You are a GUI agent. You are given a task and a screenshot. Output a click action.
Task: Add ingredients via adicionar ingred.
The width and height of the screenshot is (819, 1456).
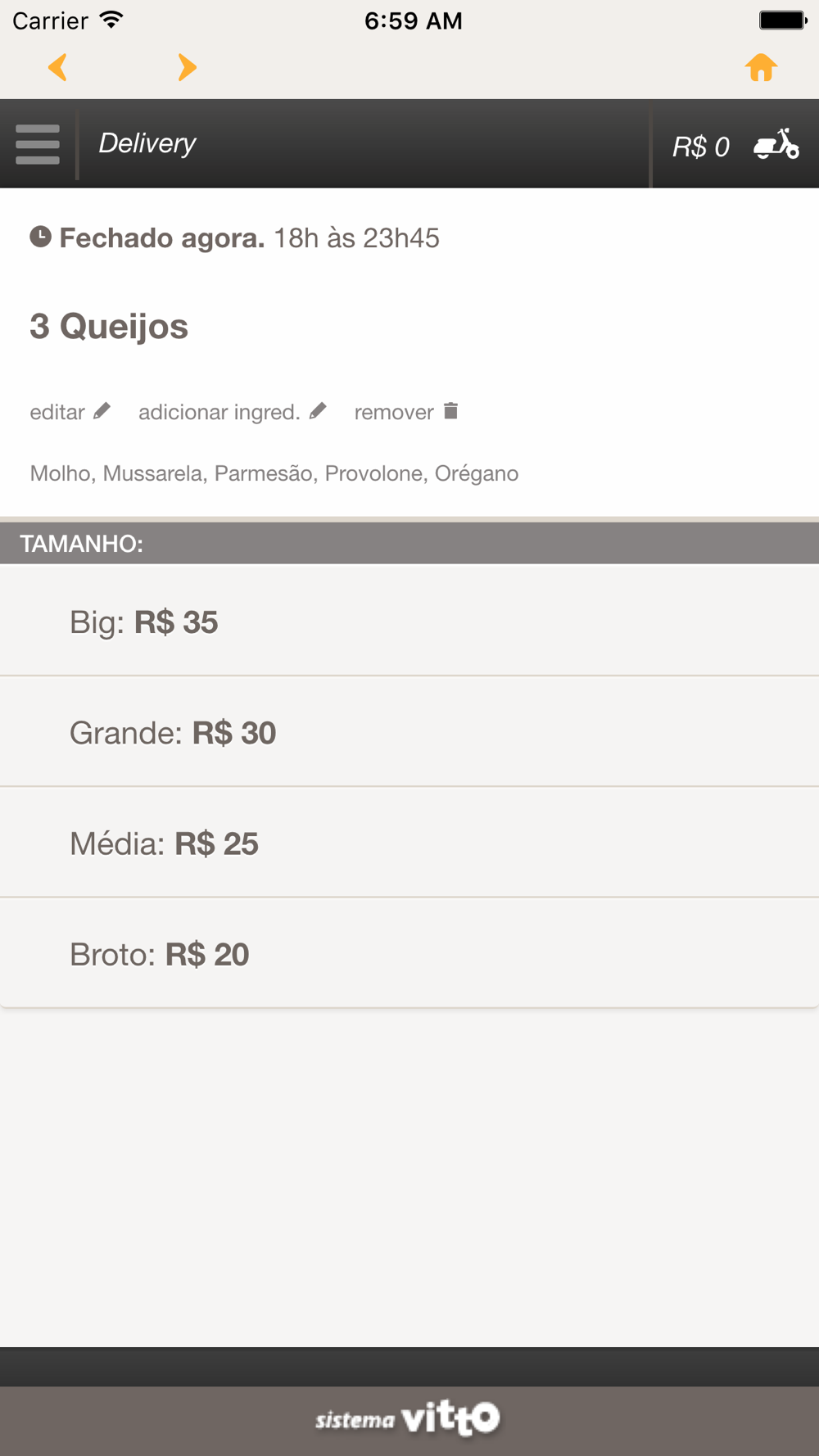(232, 412)
